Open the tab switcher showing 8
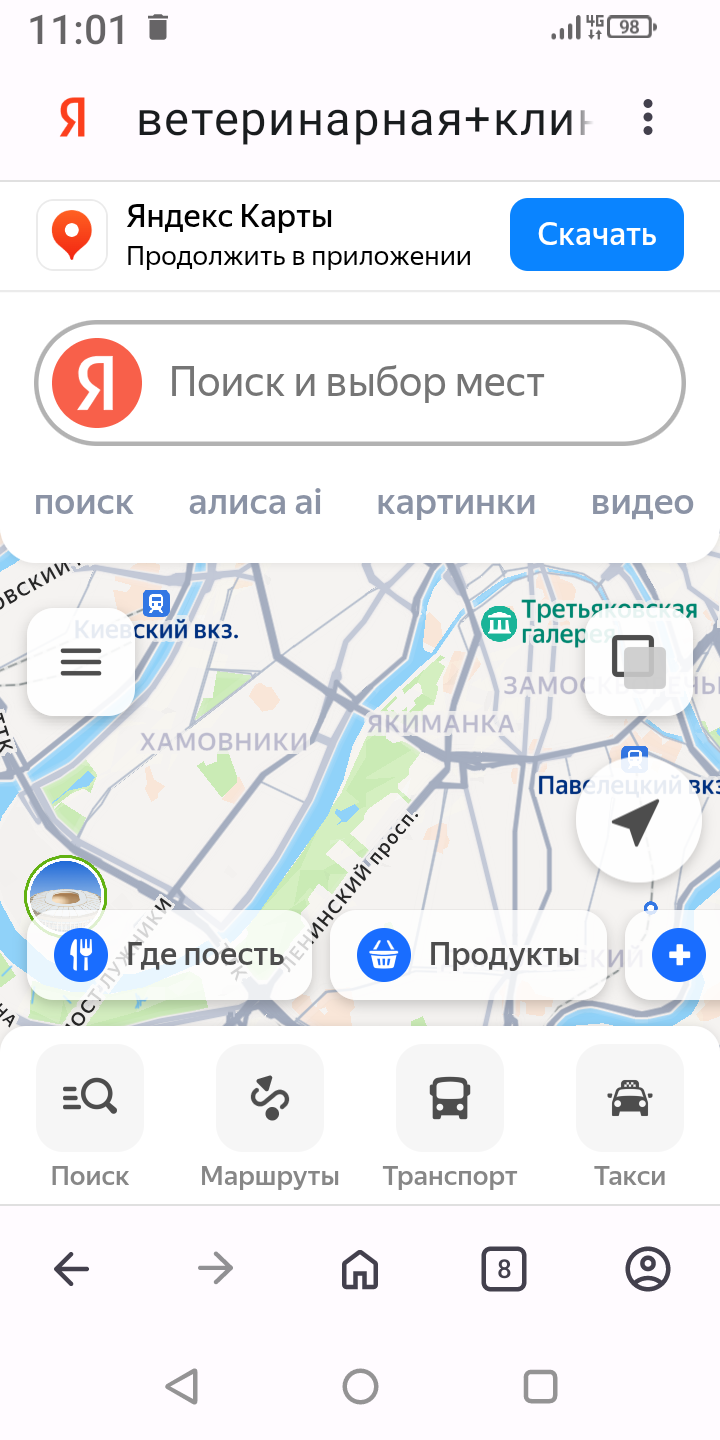 [504, 1270]
